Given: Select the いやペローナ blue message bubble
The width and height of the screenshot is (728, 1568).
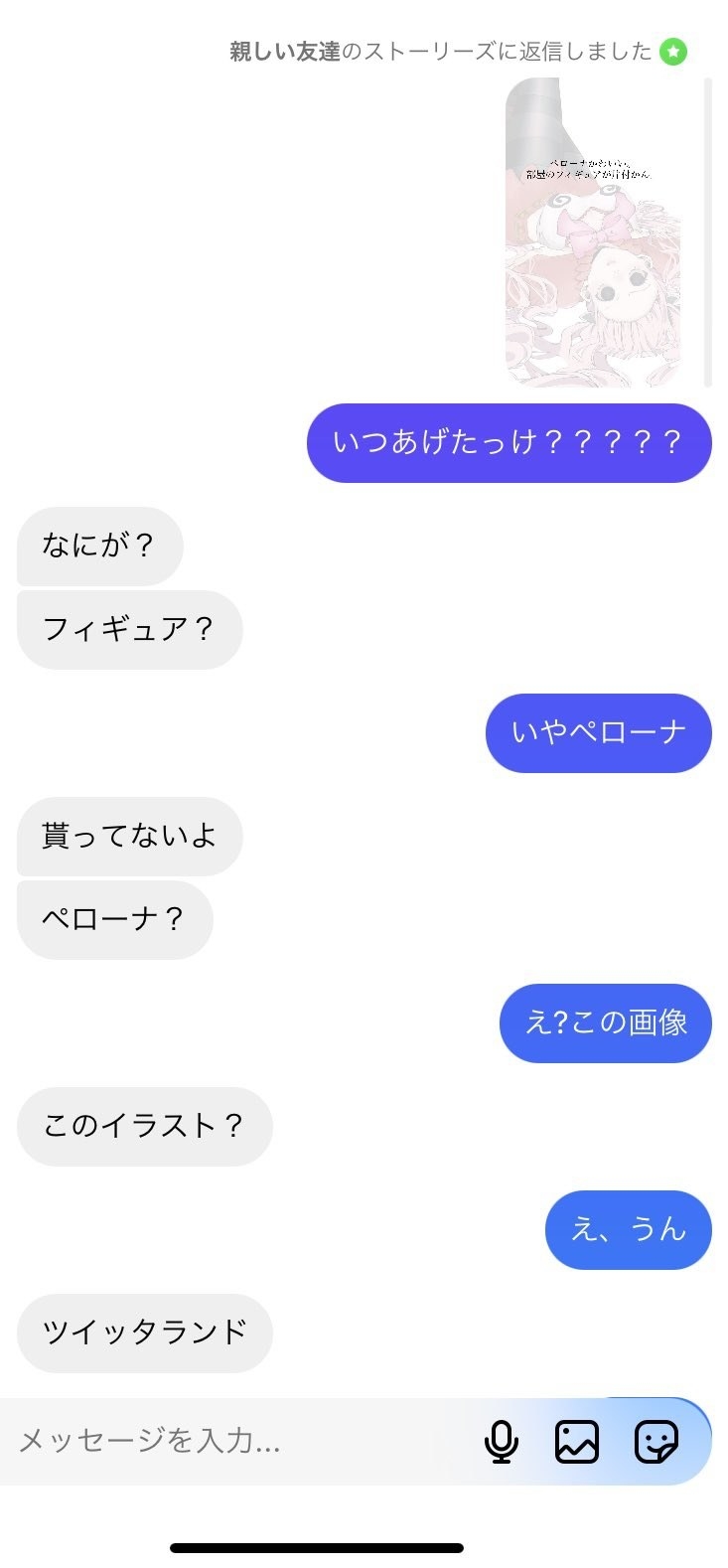Looking at the screenshot, I should pos(597,732).
